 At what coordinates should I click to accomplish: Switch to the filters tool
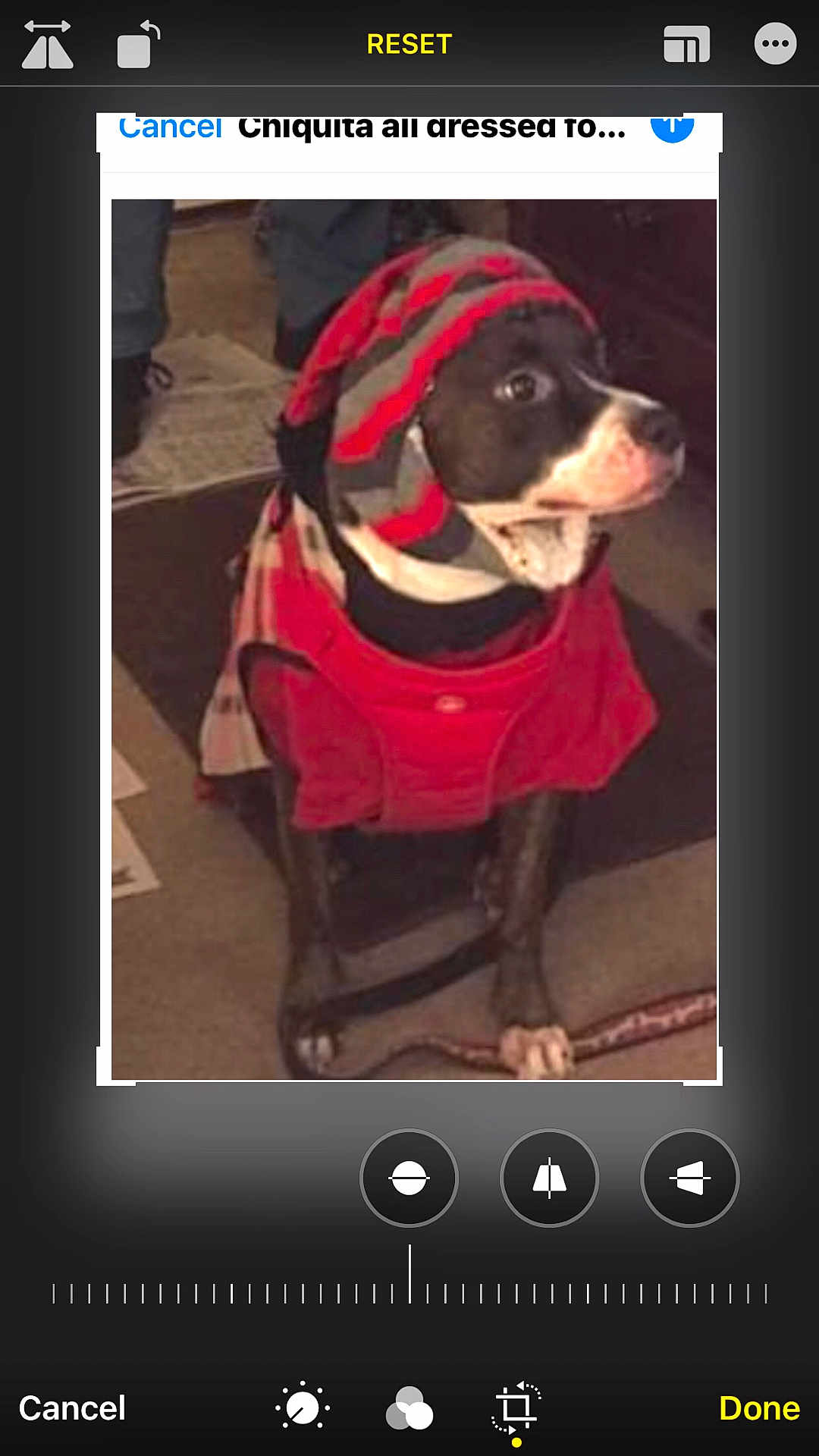[x=409, y=1408]
